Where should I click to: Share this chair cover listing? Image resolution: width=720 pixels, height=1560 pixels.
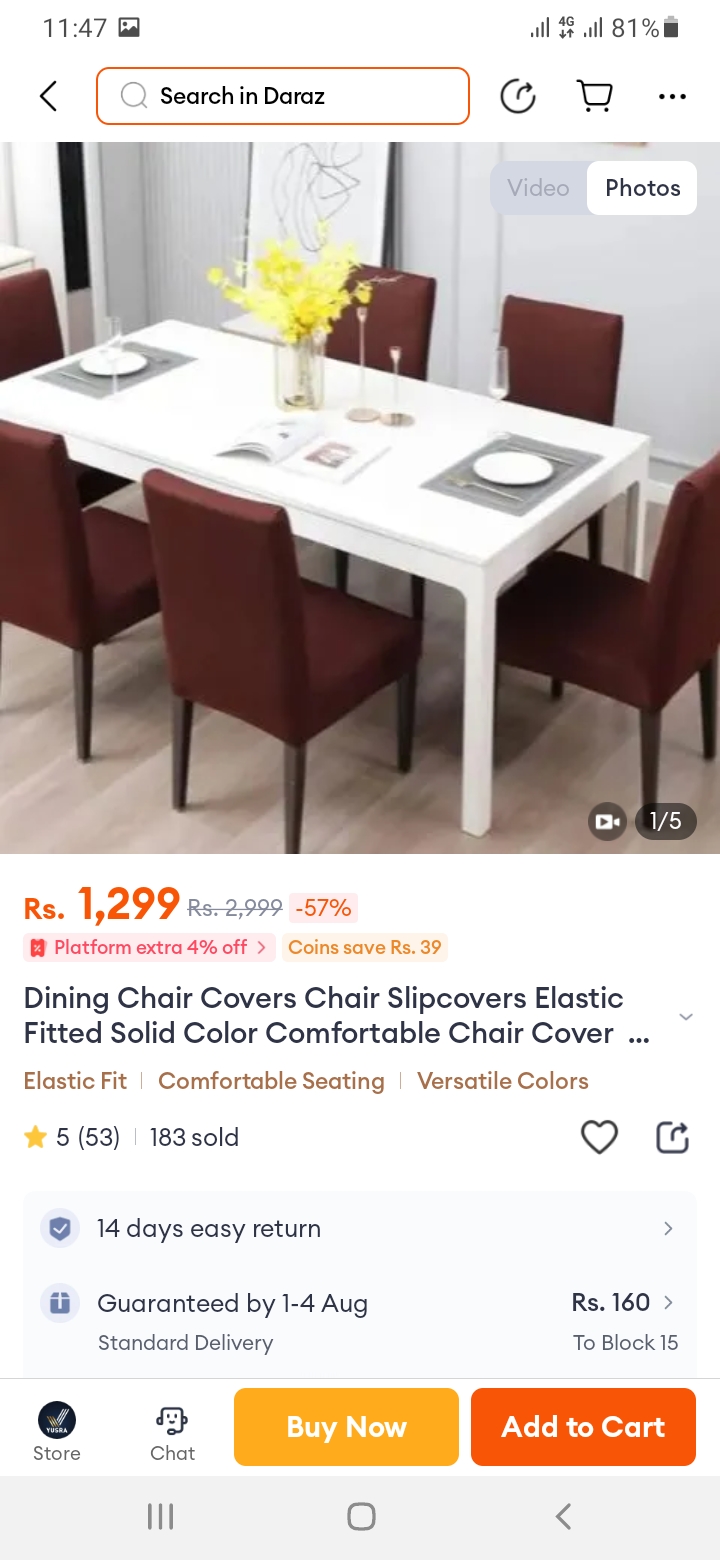point(672,1137)
